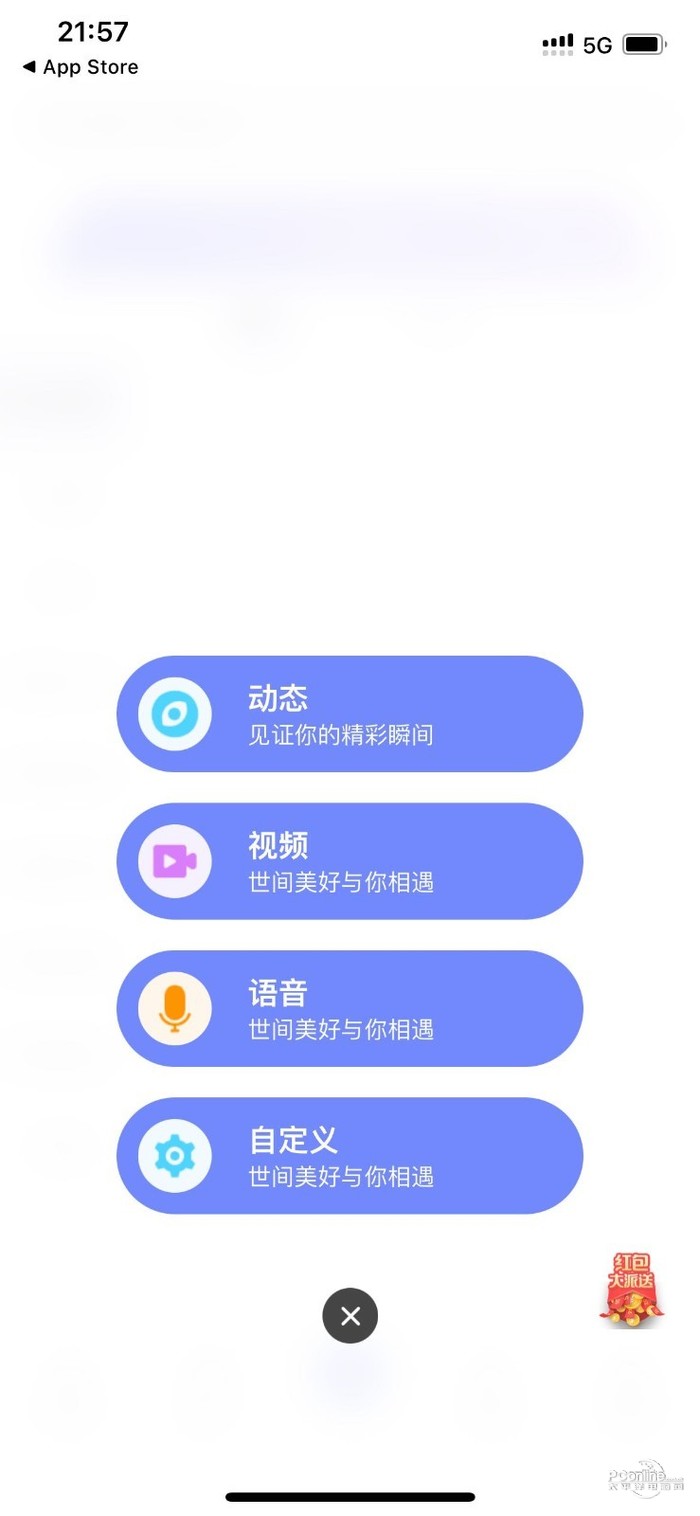Open the 自定义 custom option
The height and width of the screenshot is (1516, 700).
coord(349,1155)
